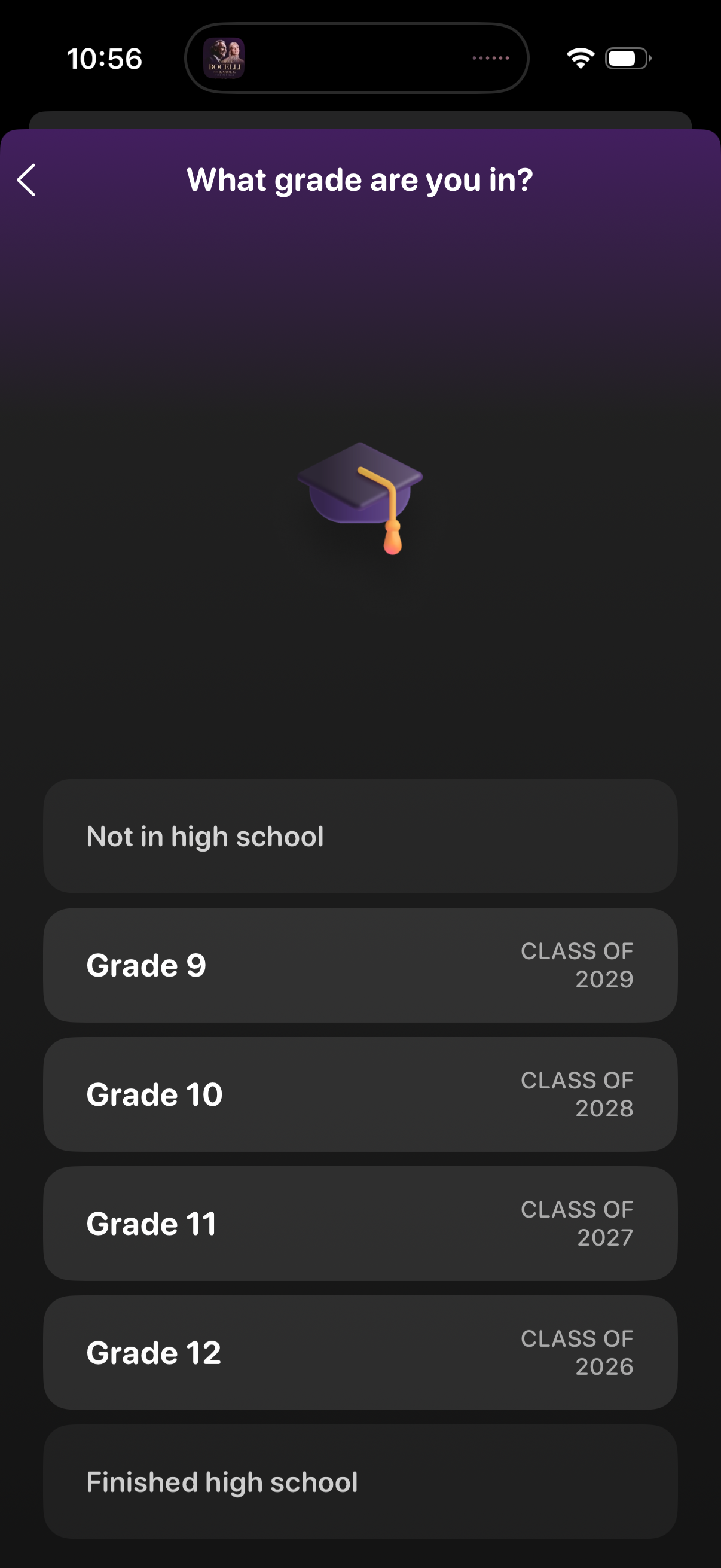Screen dimensions: 721x1568
Task: Tap the graduation cap illustration
Action: [360, 499]
